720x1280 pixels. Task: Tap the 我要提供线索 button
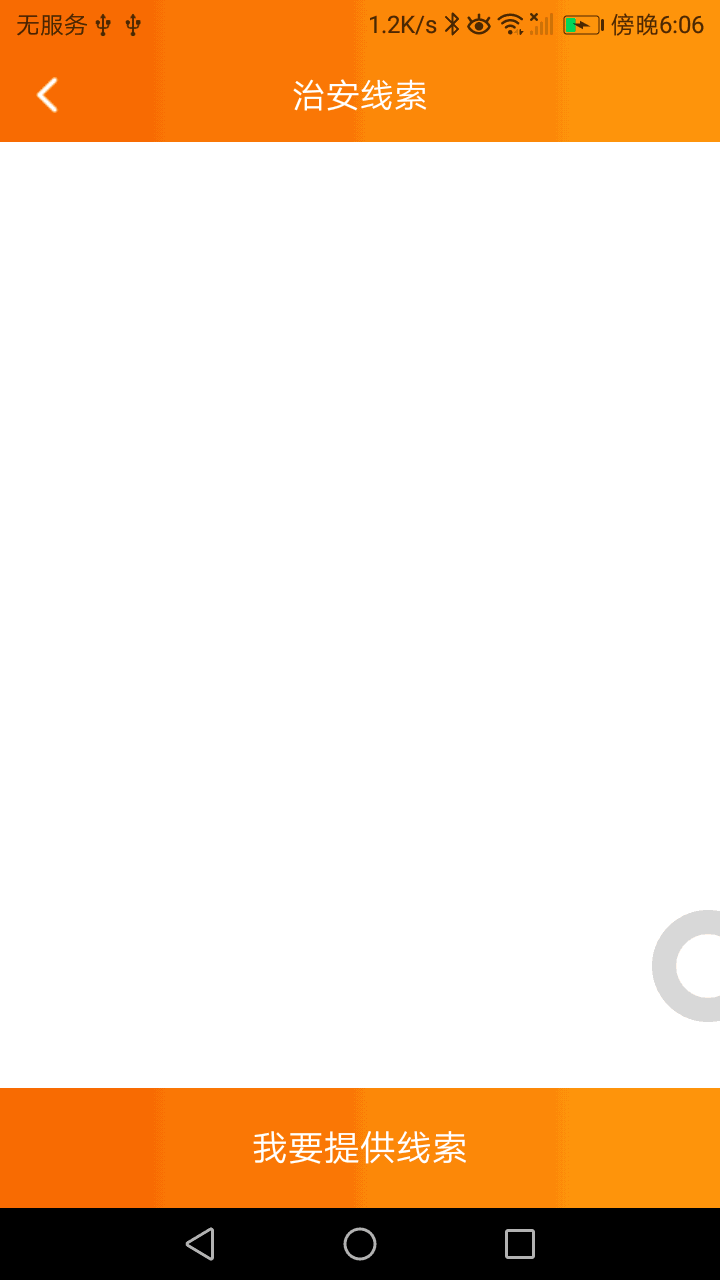point(360,1147)
